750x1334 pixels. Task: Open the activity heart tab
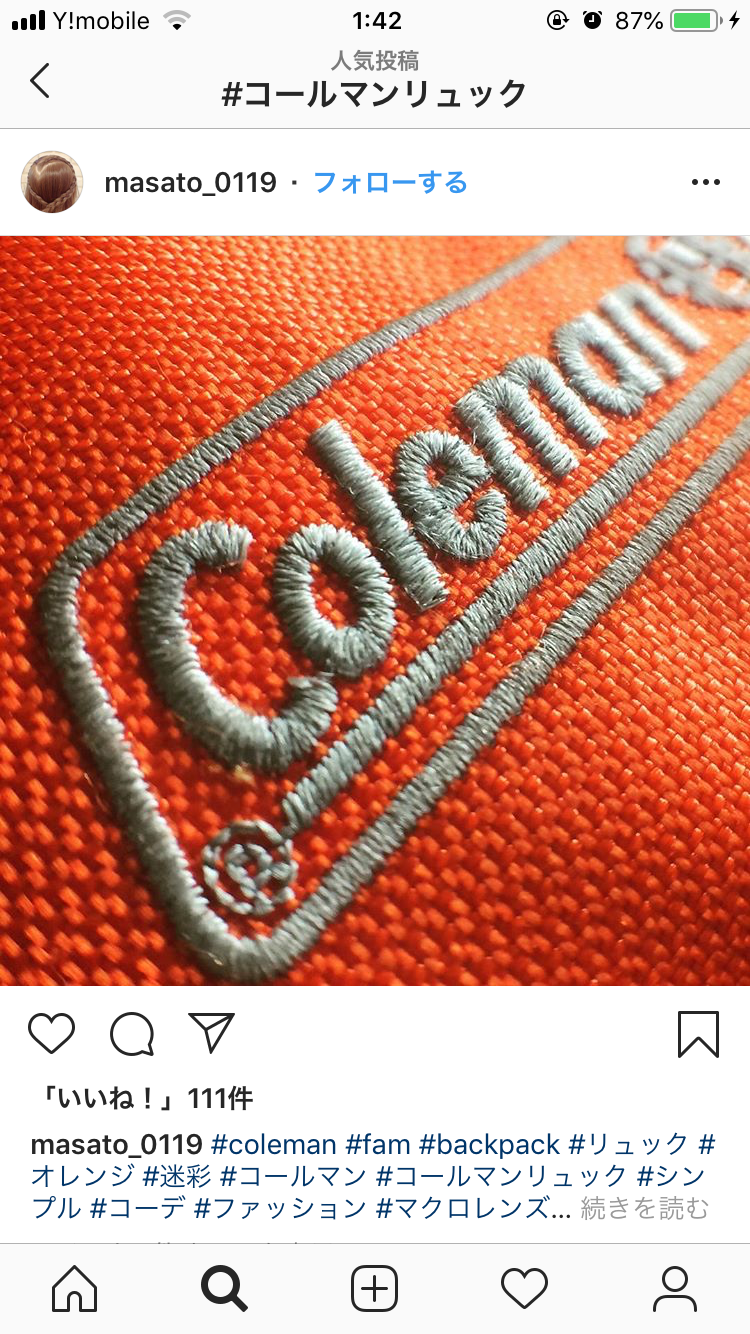click(524, 1288)
